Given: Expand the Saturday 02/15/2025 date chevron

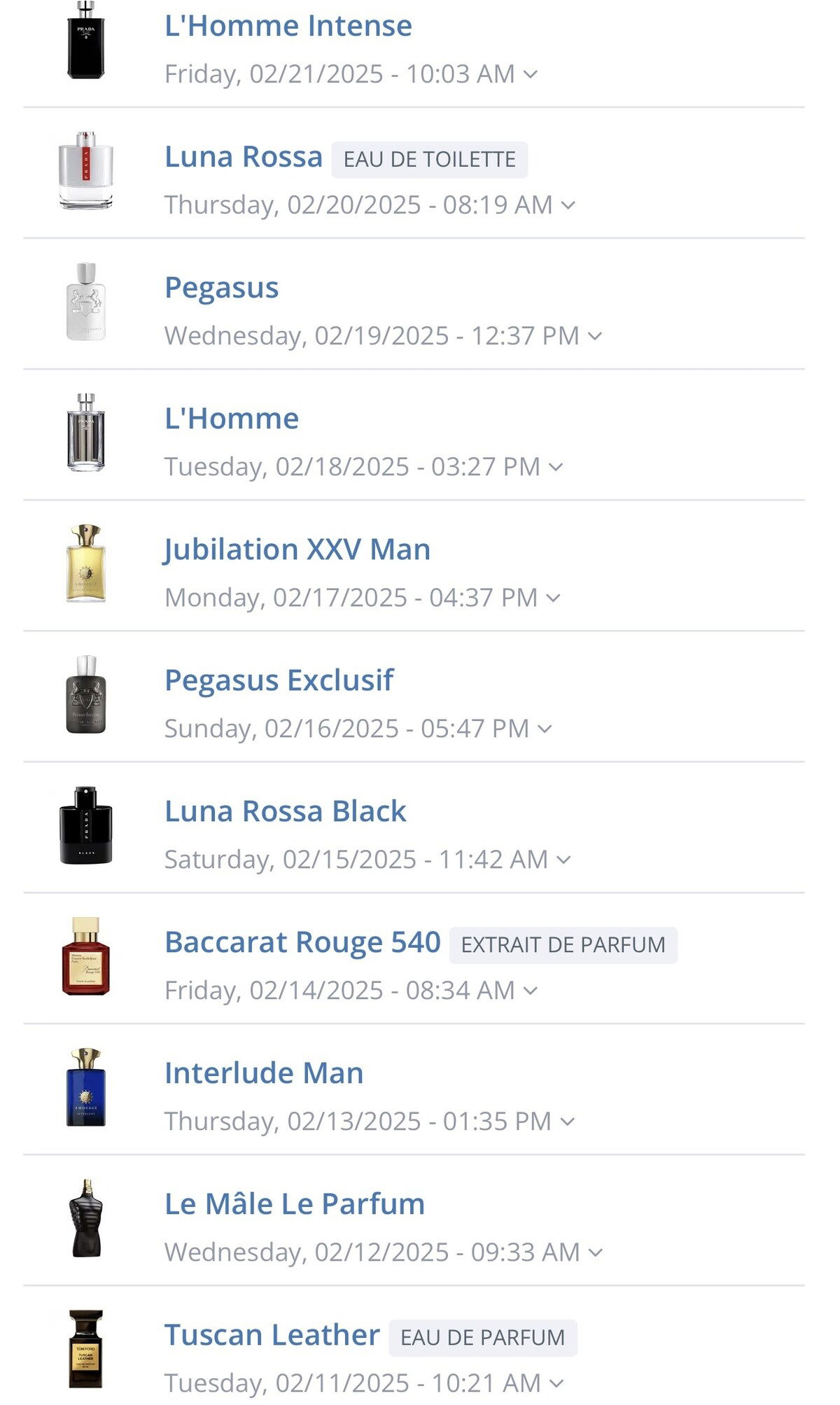Looking at the screenshot, I should coord(563,860).
